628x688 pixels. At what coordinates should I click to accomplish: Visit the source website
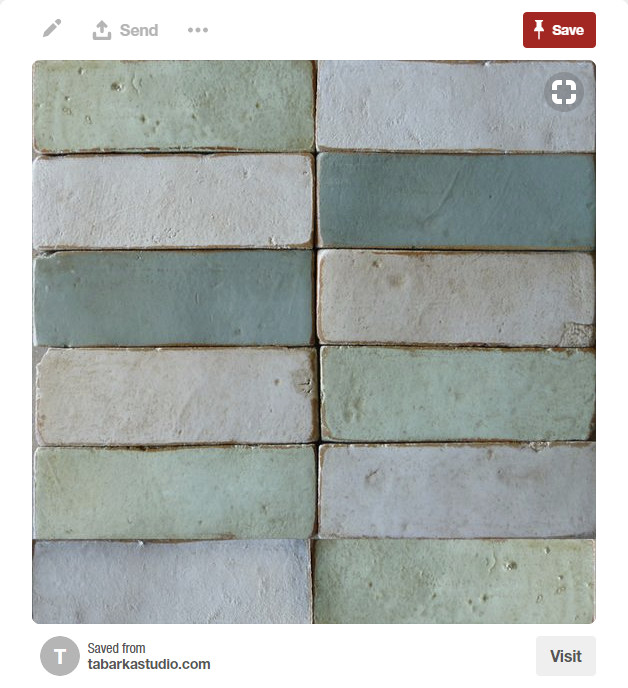pos(565,656)
